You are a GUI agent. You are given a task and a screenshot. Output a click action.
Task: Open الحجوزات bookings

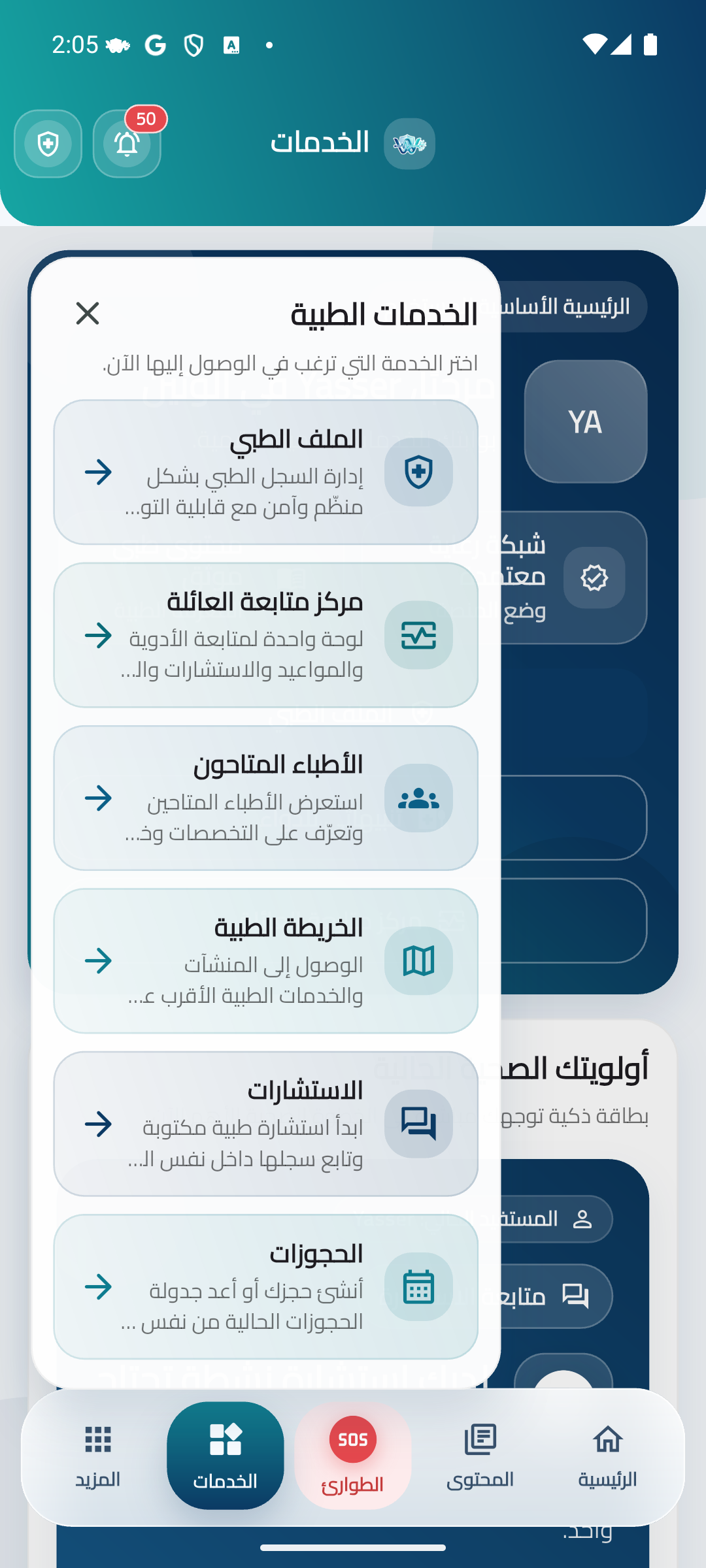point(265,1287)
